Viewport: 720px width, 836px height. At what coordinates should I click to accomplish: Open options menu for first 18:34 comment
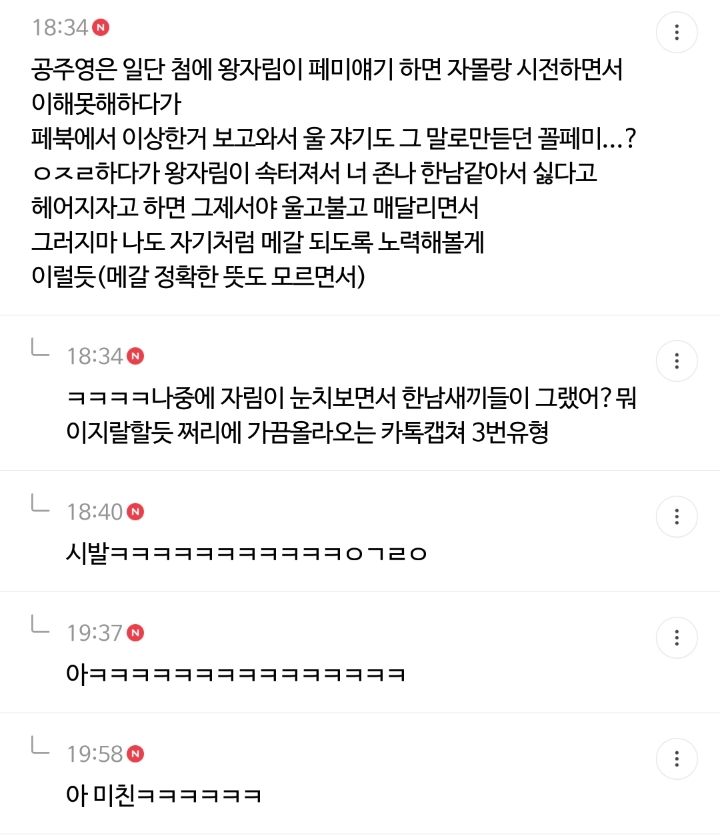click(676, 33)
